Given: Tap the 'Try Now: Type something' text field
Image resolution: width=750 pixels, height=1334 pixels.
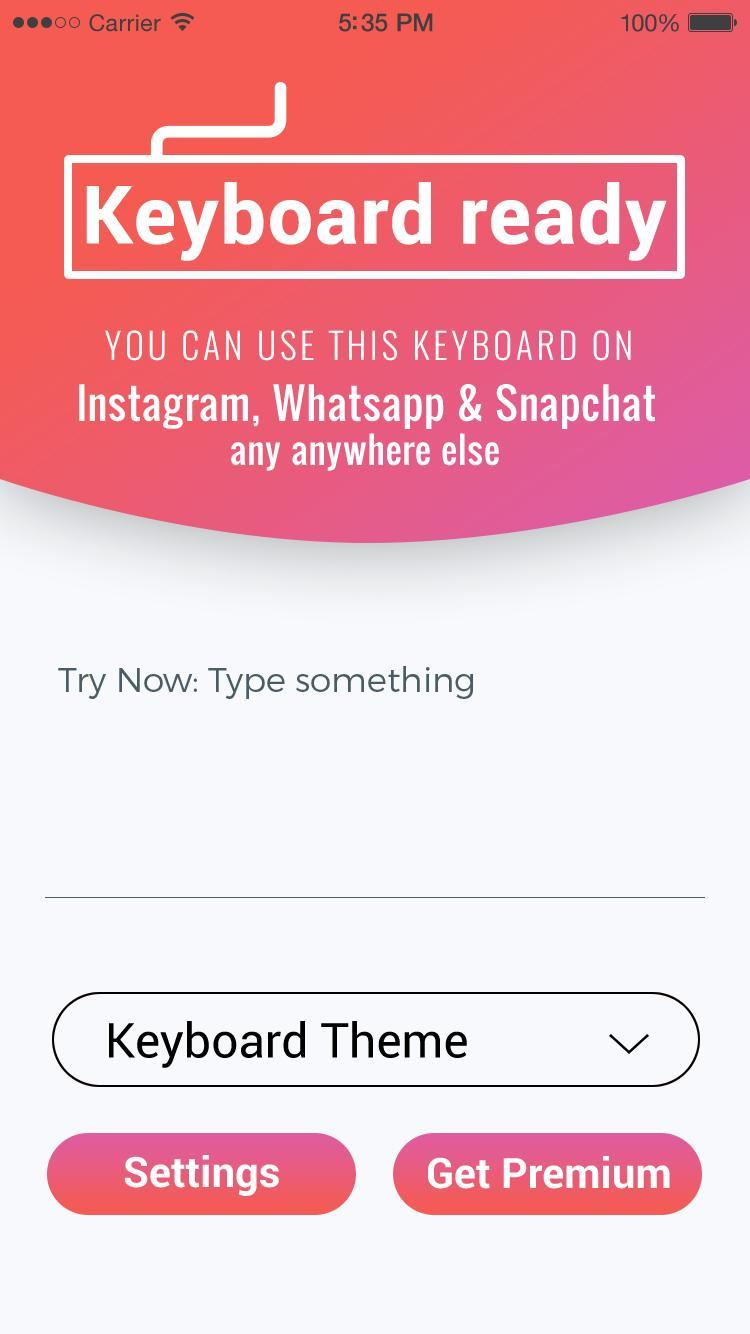Looking at the screenshot, I should (x=374, y=760).
